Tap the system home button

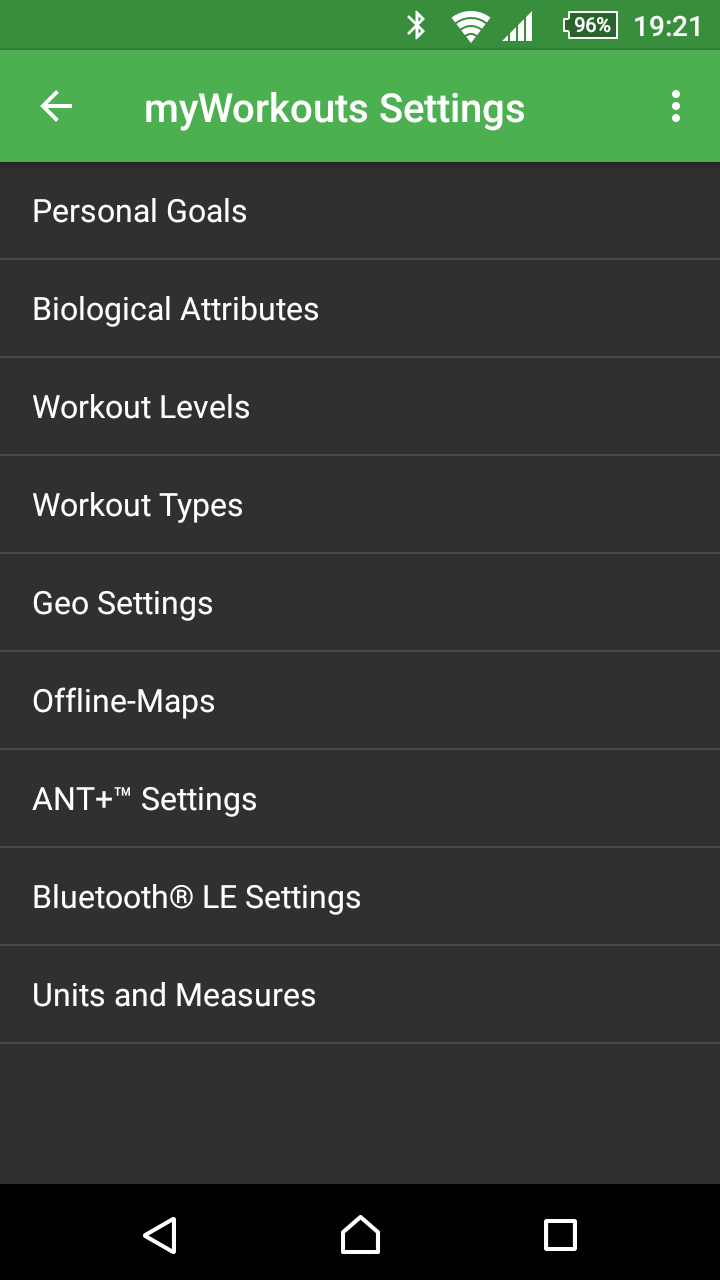pyautogui.click(x=360, y=1235)
